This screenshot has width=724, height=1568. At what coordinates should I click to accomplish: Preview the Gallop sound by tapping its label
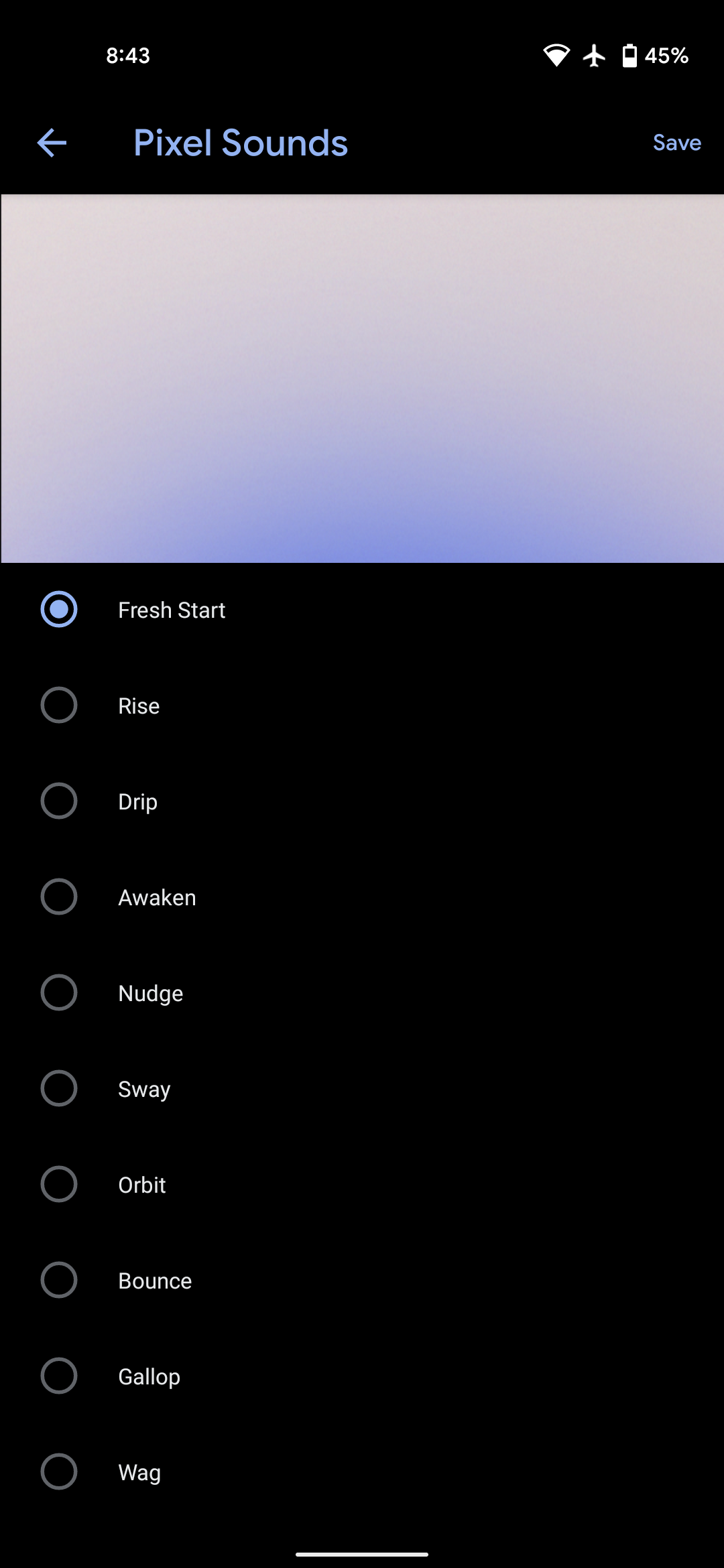(x=149, y=1376)
